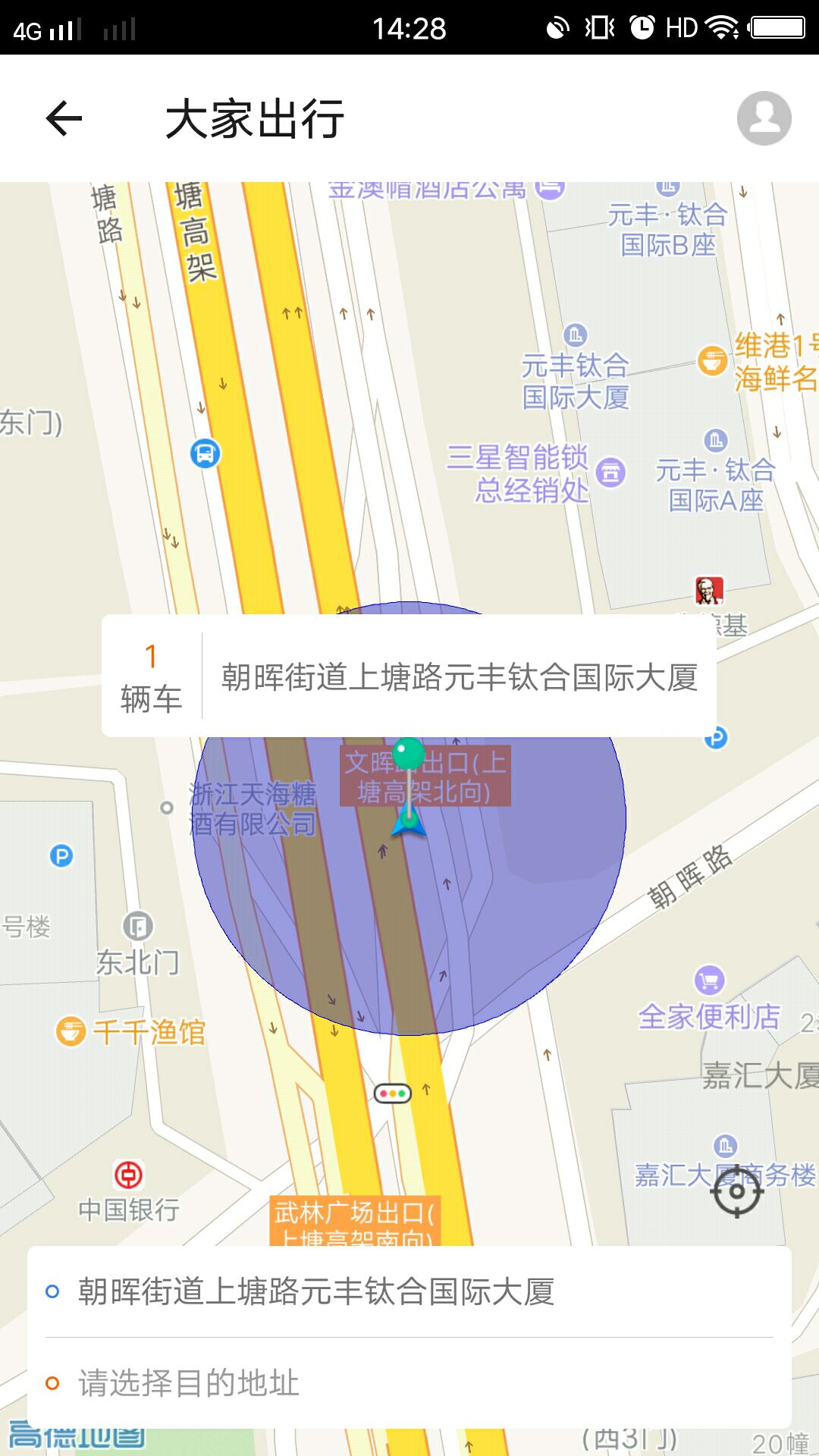Screen dimensions: 819x1456
Task: Go back using the top-left arrow
Action: pos(64,118)
